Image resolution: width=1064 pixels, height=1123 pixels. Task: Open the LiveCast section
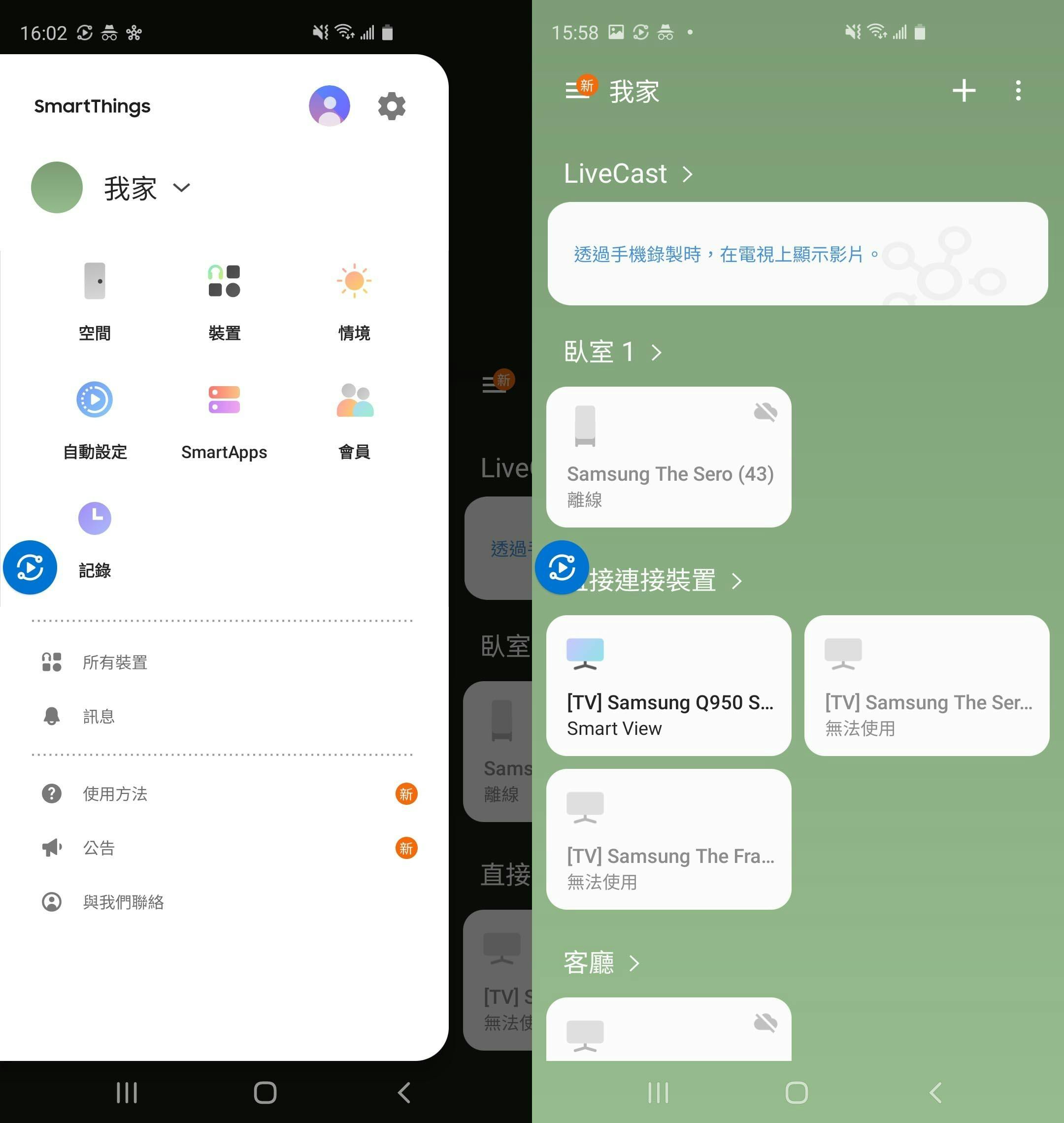coord(628,173)
